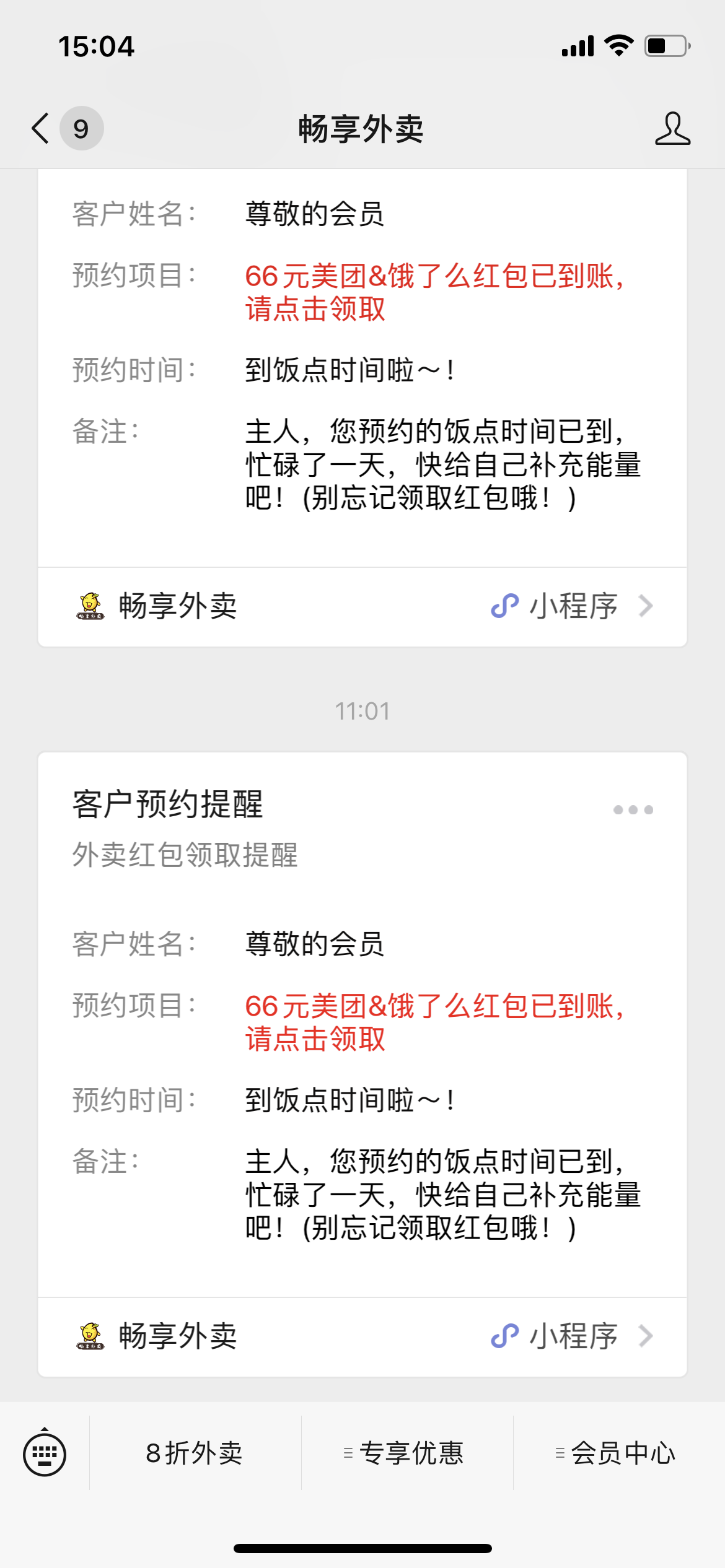Switch to keyboard input mode

tap(45, 1453)
